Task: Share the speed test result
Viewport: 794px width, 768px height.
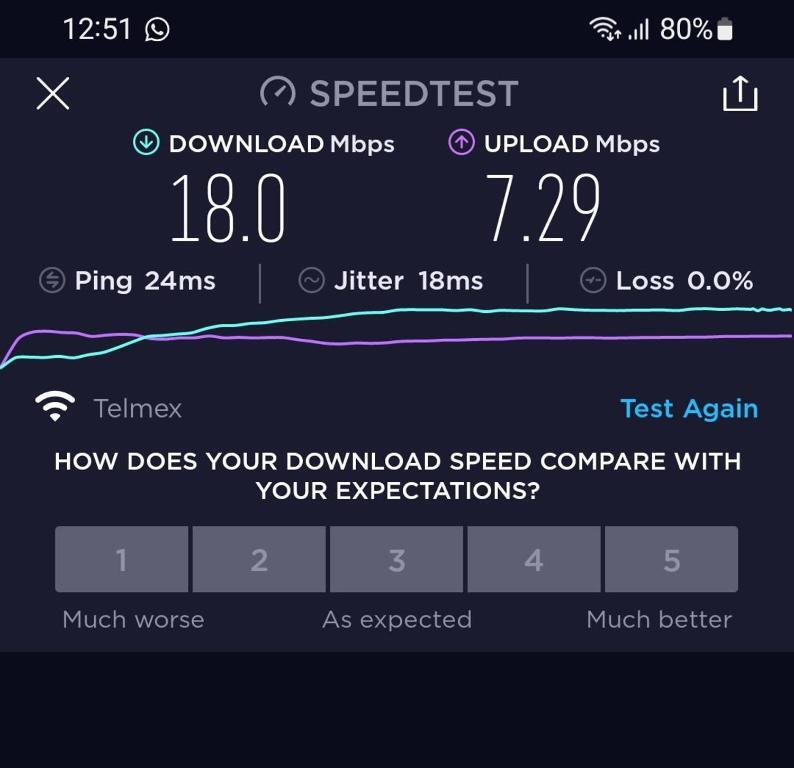Action: click(x=739, y=95)
